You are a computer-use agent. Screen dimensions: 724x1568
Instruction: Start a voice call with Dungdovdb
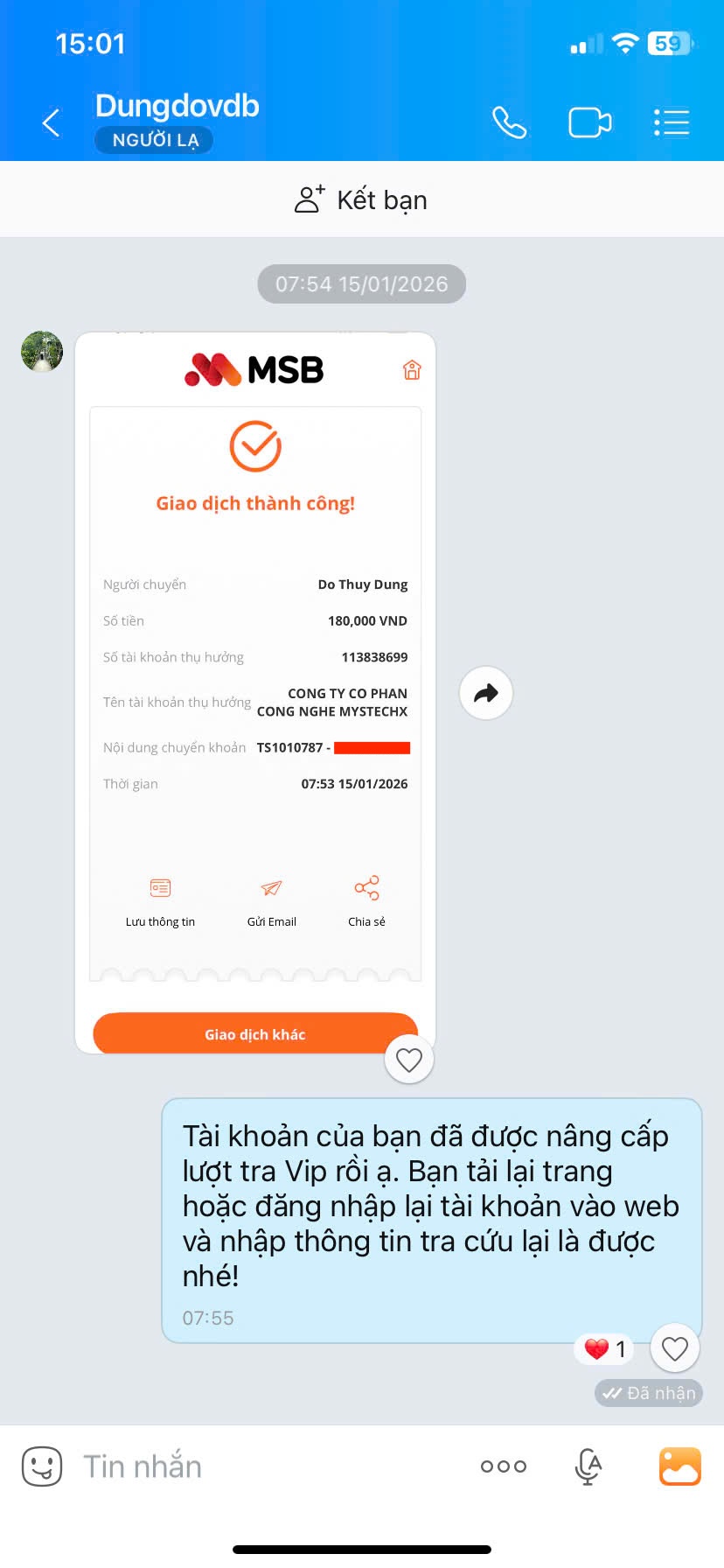509,122
